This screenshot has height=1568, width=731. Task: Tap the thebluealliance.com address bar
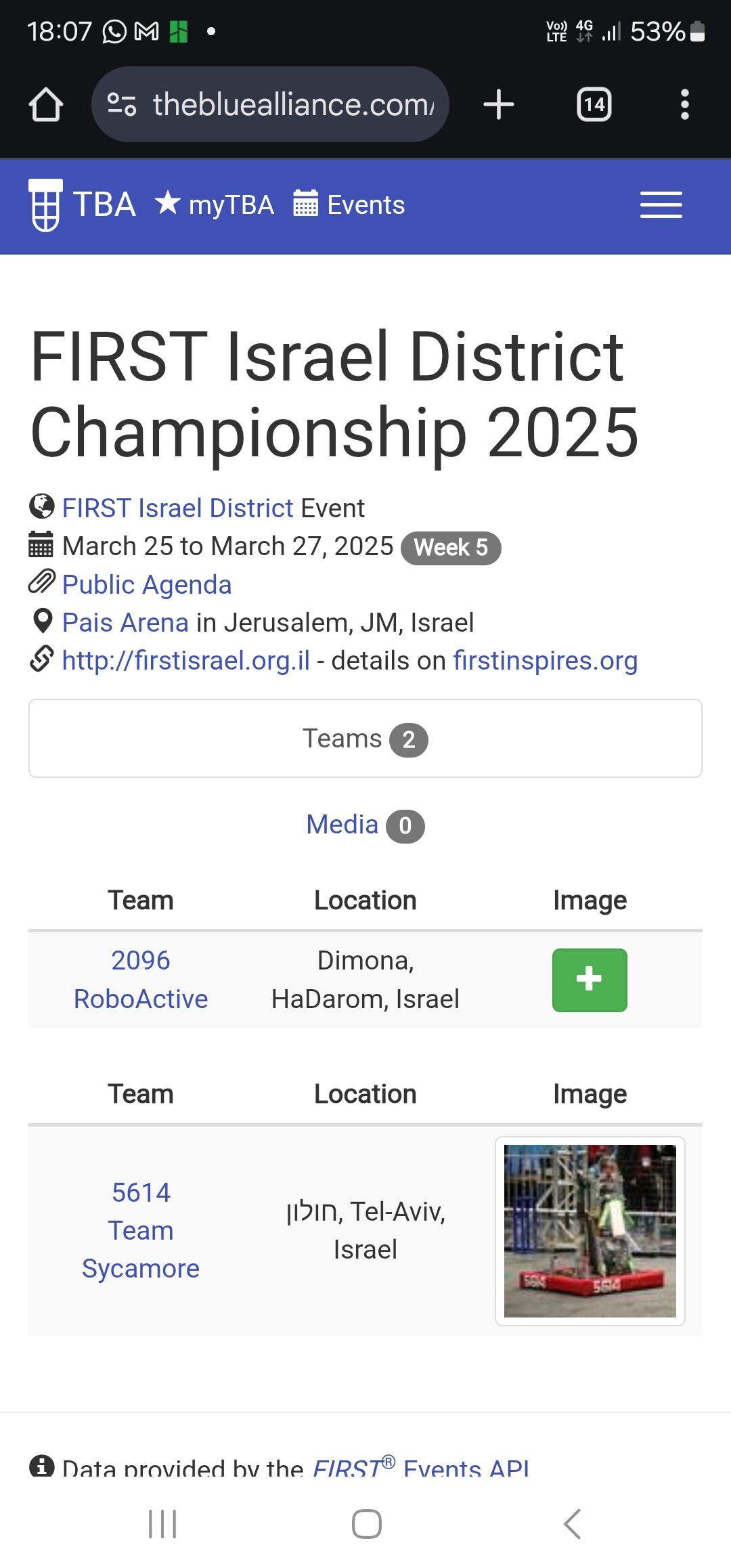[270, 104]
